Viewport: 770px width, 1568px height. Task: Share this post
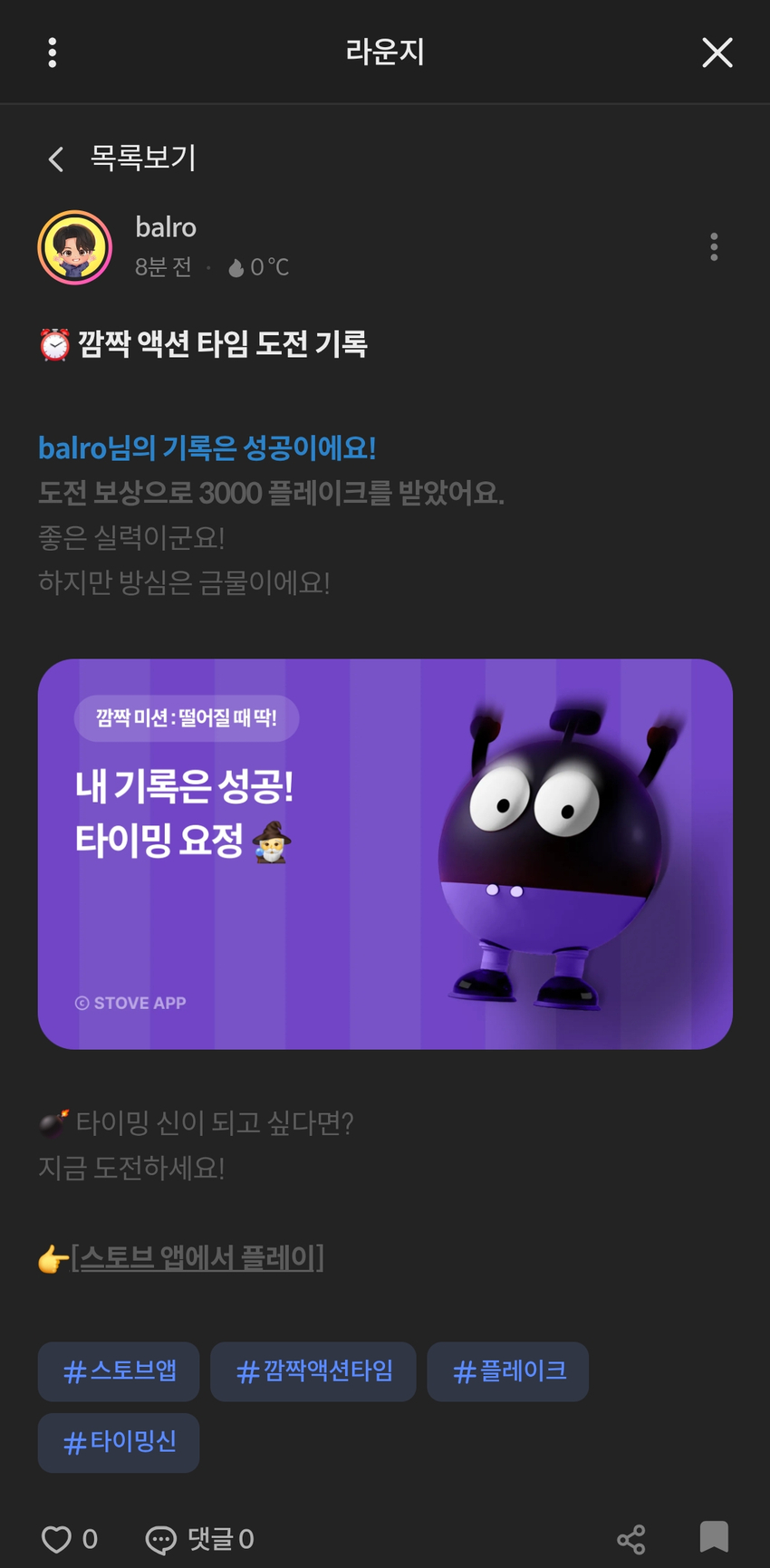click(x=630, y=1539)
